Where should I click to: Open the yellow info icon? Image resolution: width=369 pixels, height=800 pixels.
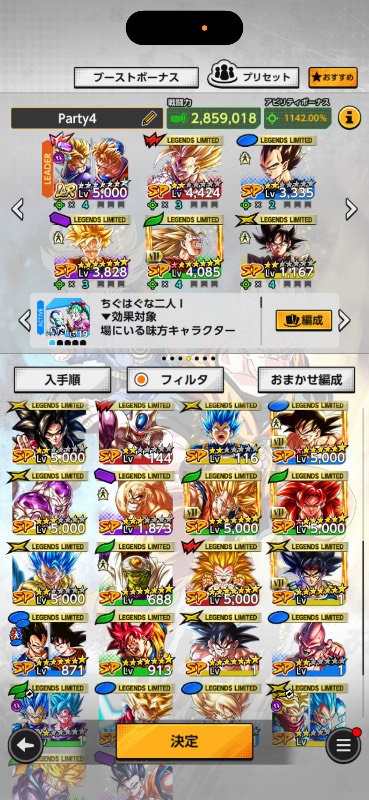[x=349, y=118]
